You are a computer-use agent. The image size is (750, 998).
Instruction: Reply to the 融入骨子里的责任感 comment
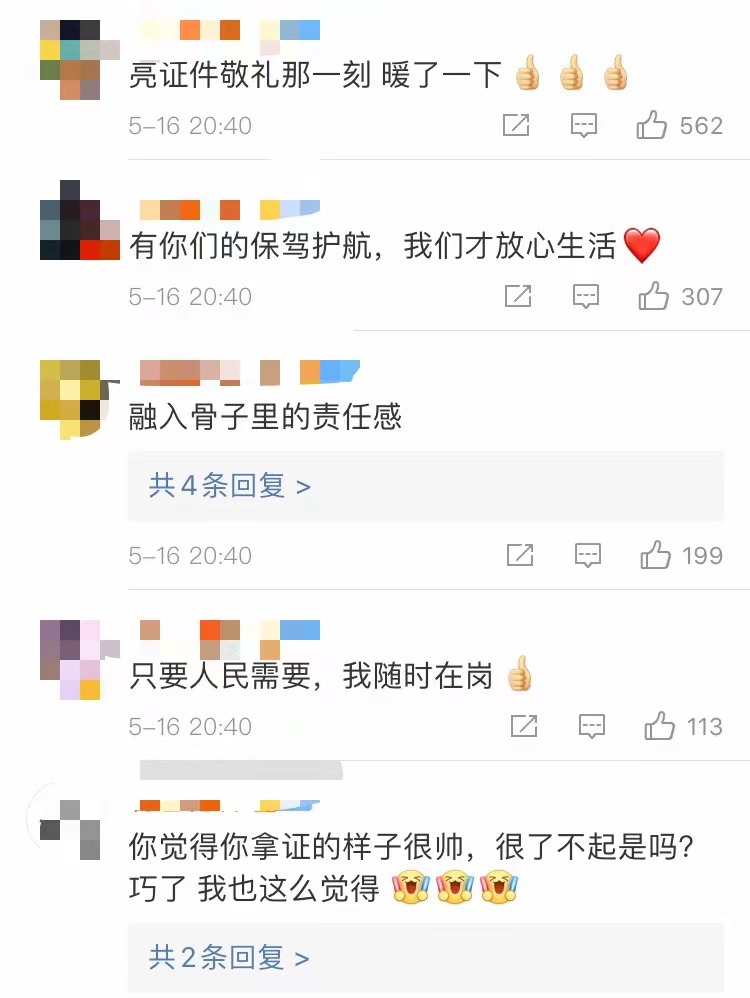[x=587, y=555]
